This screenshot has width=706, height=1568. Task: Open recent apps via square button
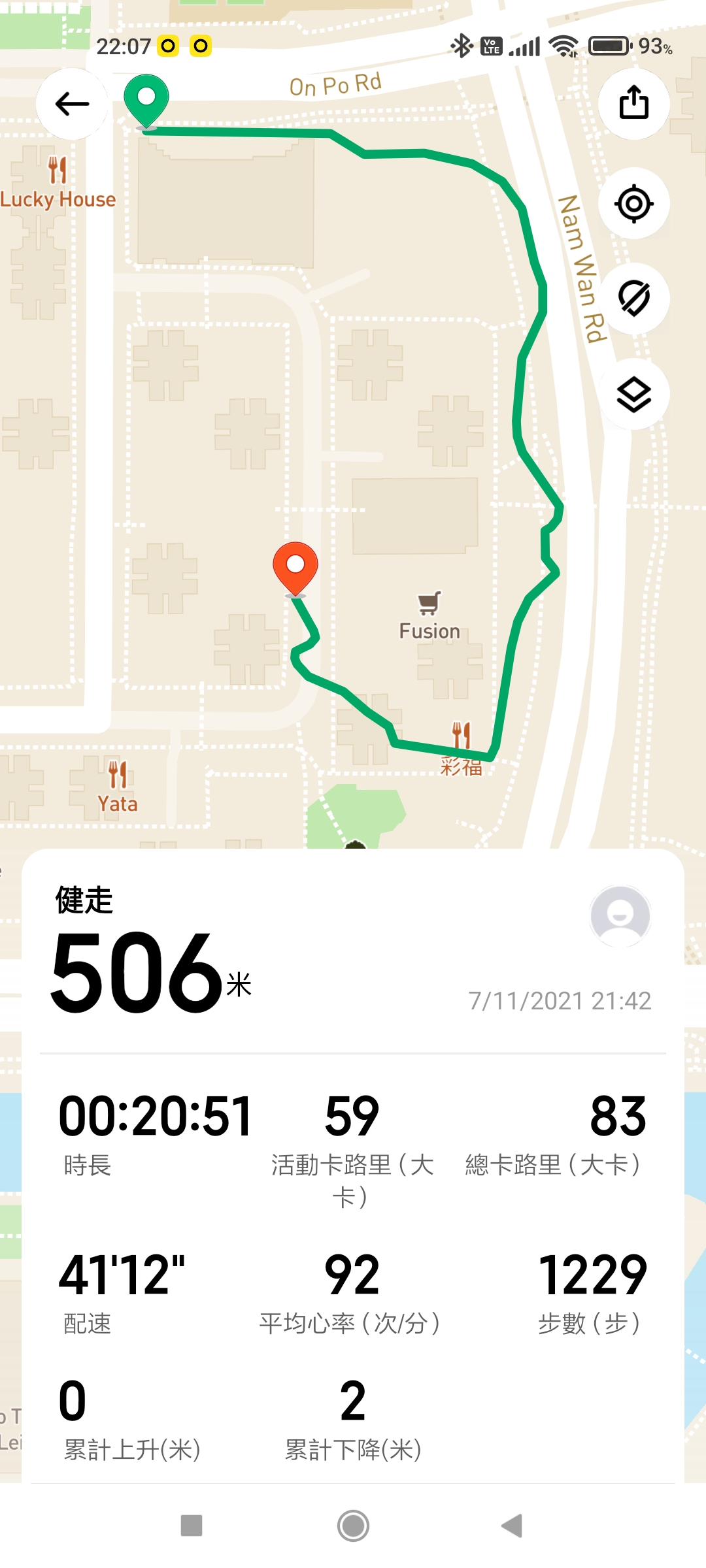click(192, 1526)
